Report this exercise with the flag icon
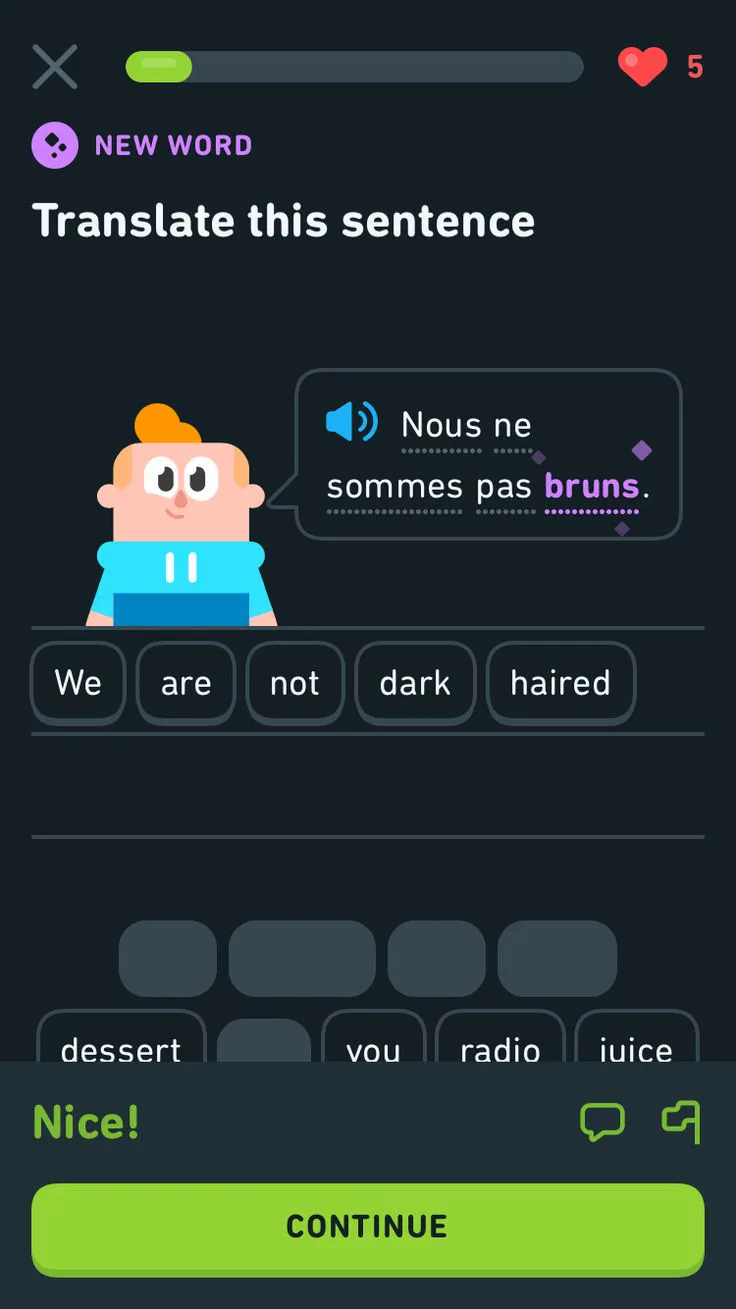Screen dimensions: 736x1309 681,1121
